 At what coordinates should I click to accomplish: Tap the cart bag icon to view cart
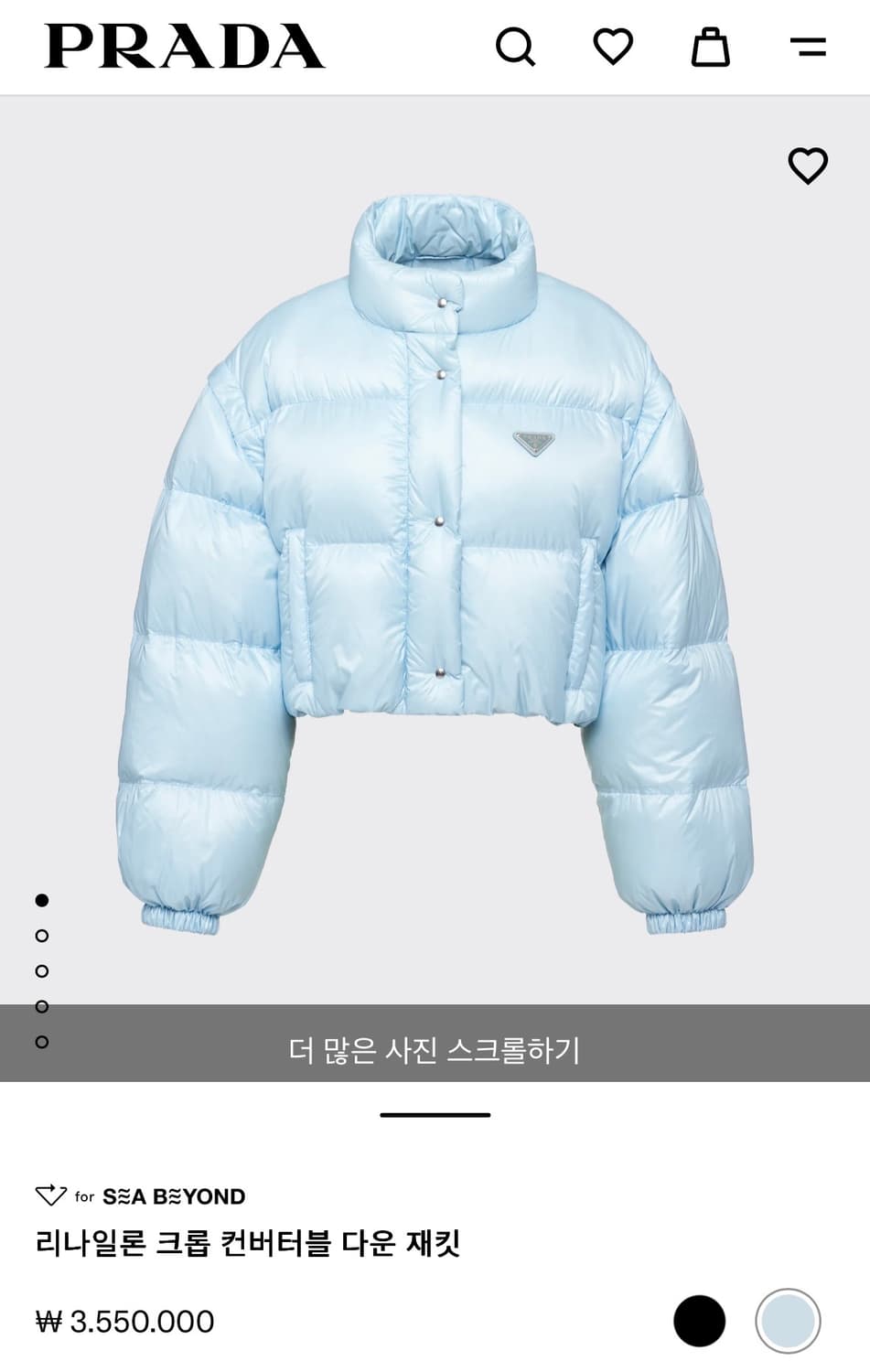tap(713, 48)
